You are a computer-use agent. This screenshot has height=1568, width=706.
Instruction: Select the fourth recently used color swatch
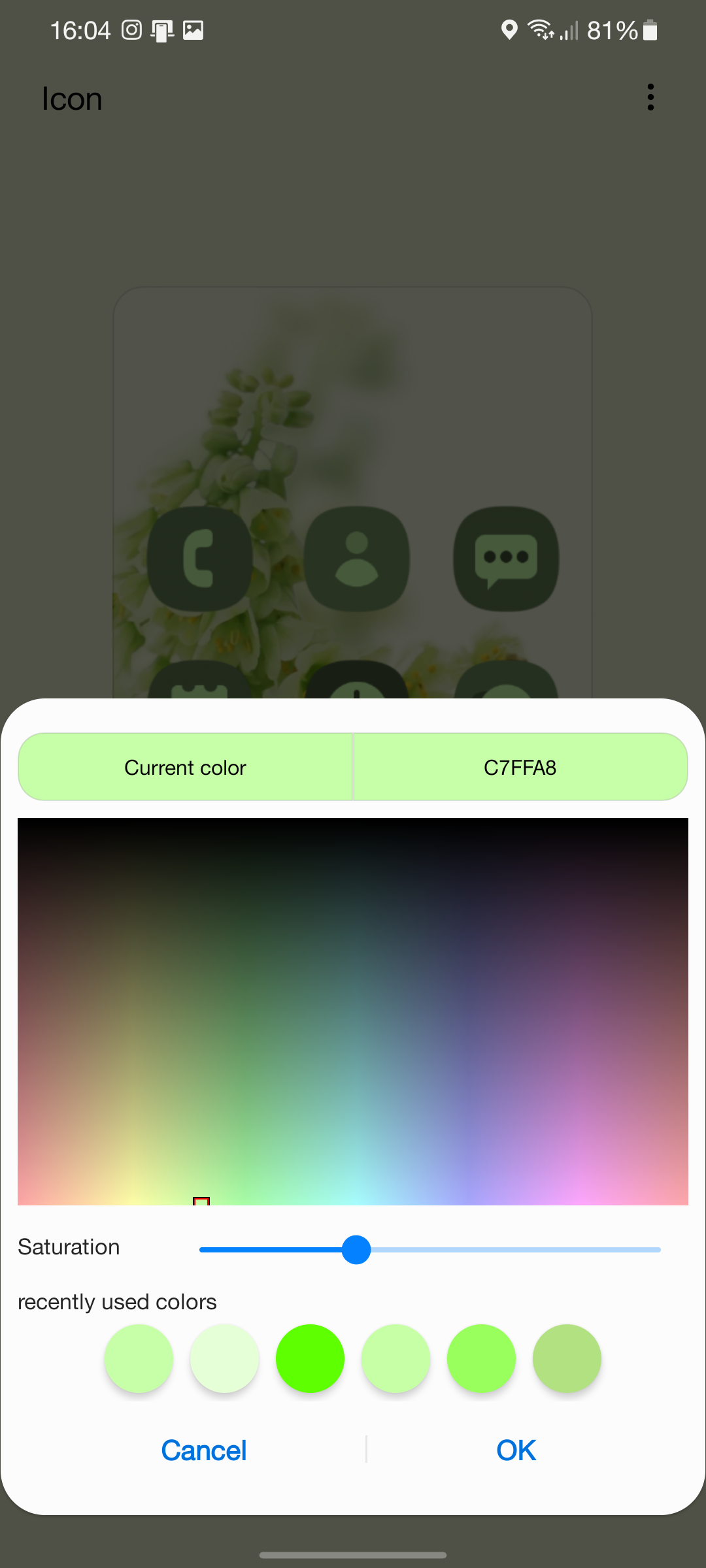(395, 1359)
